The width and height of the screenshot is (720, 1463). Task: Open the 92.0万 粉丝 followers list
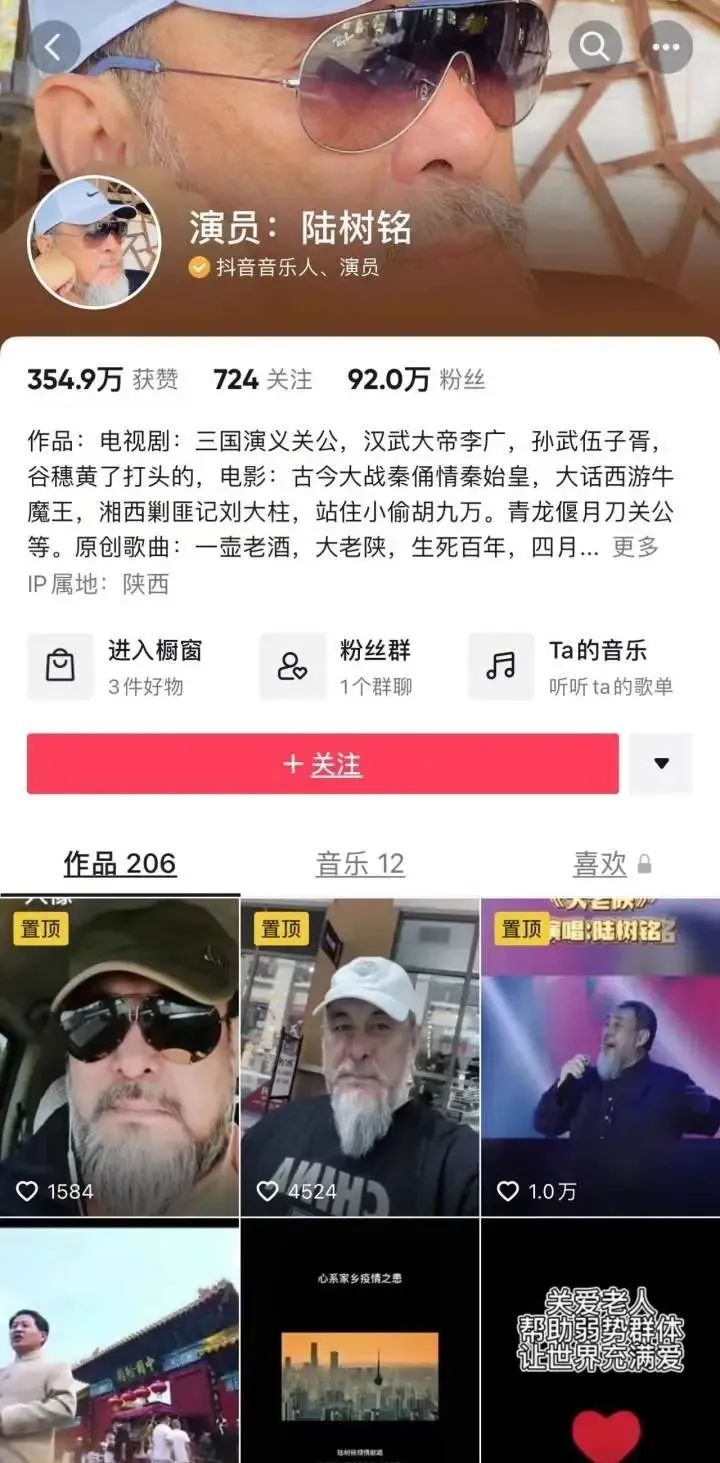(x=415, y=380)
